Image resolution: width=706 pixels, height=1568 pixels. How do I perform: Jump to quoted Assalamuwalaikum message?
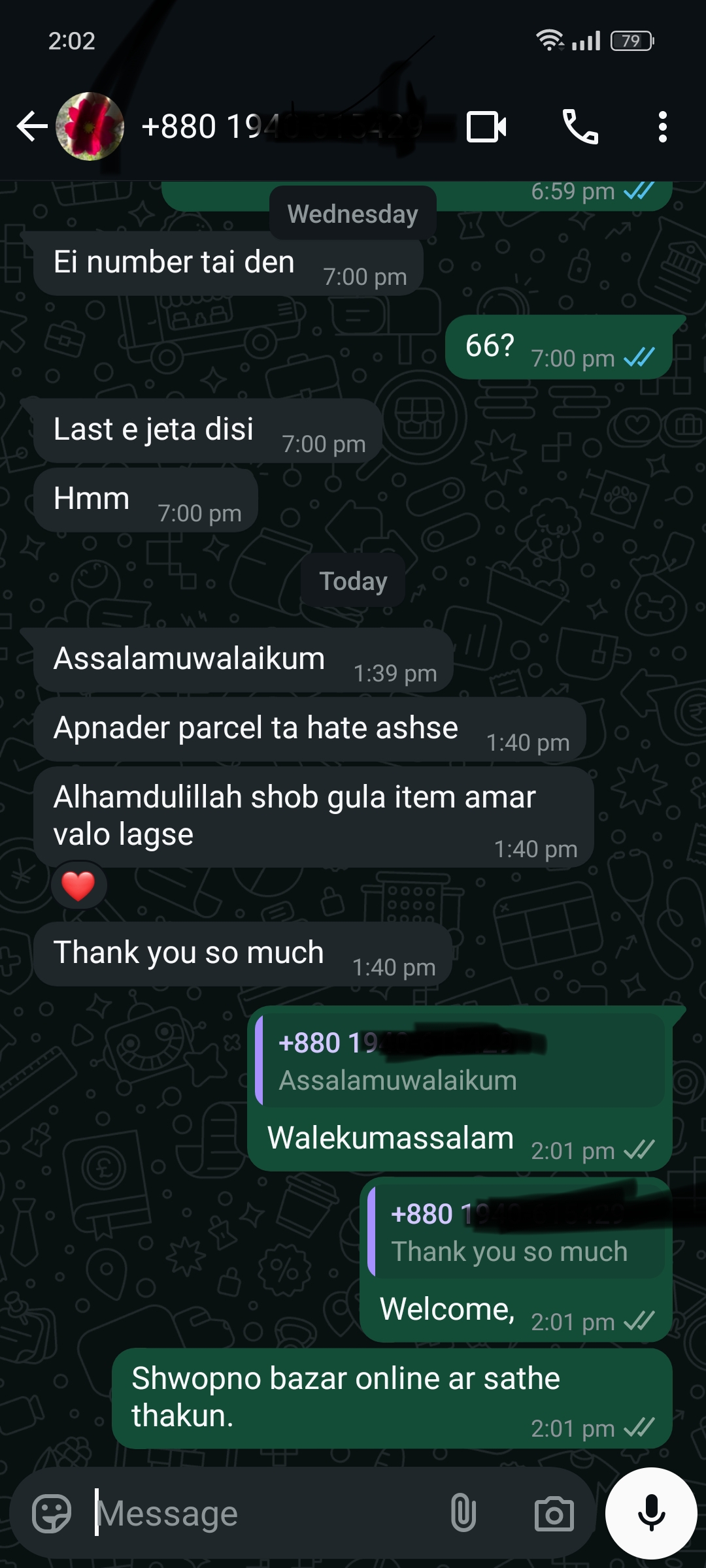point(460,1061)
